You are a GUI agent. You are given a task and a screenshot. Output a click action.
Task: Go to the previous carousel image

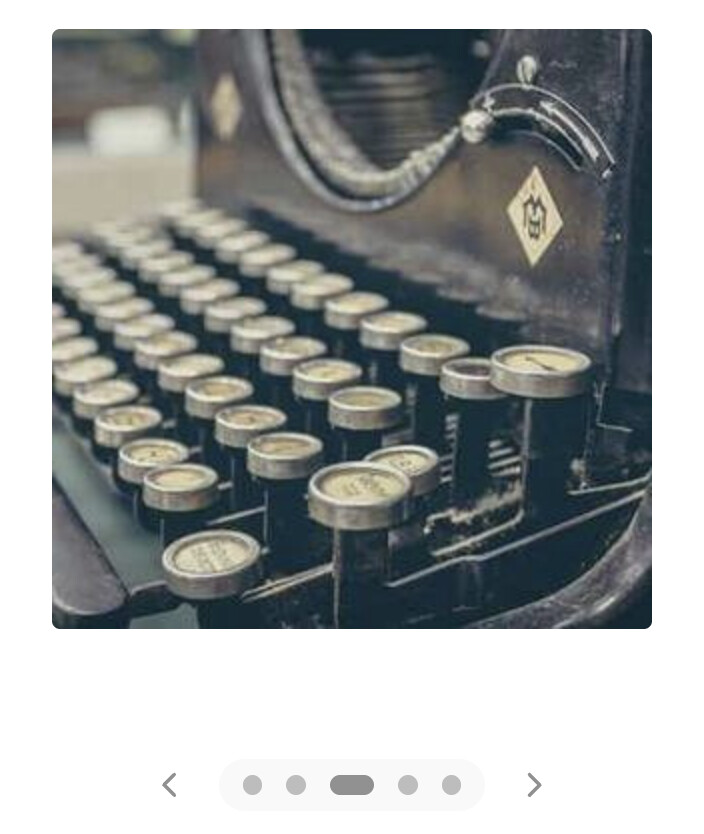(x=170, y=785)
